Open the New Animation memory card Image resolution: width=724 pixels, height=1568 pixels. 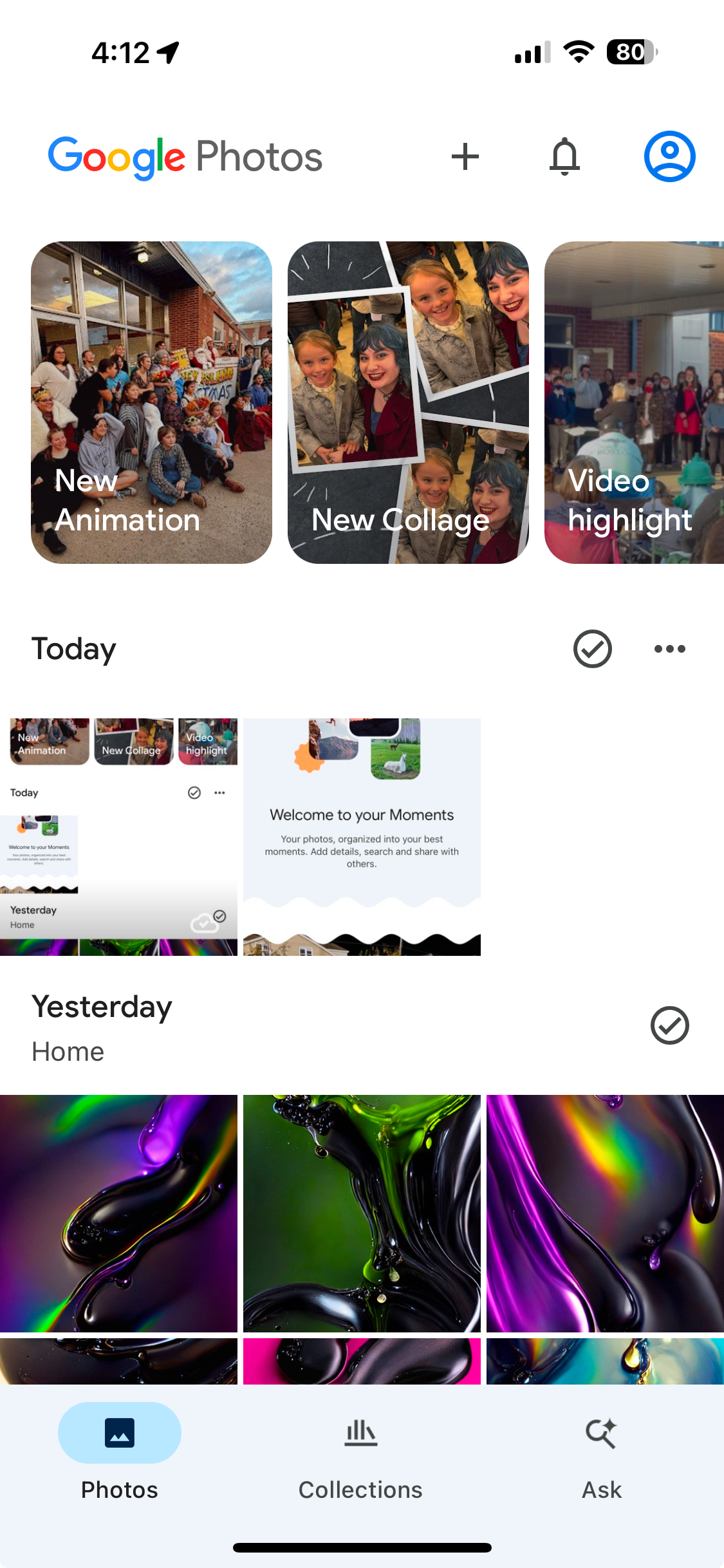coord(151,402)
